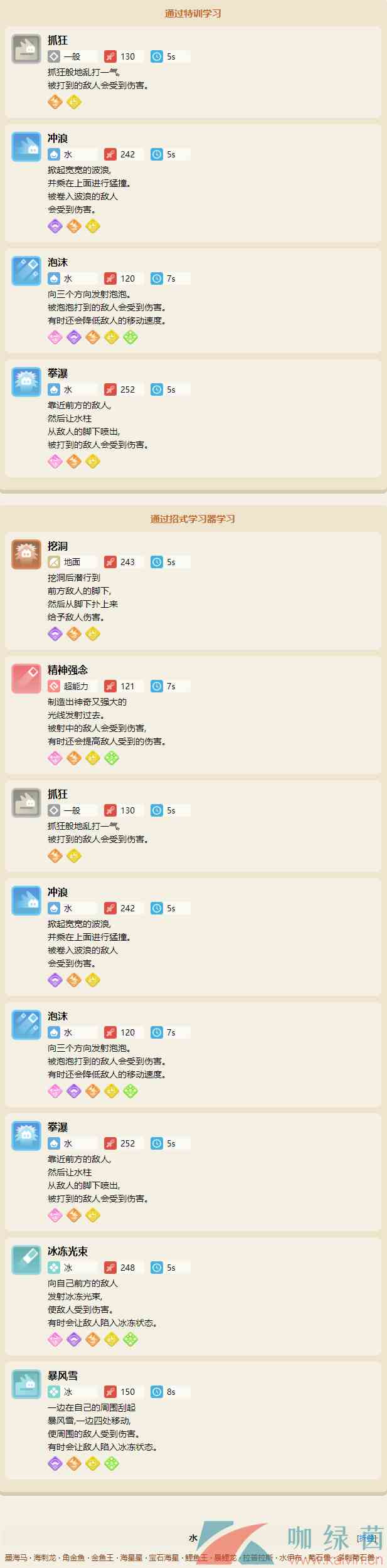Screen dimensions: 387x1568
Task: Open the 金鱼王 link
Action: pos(102,1557)
